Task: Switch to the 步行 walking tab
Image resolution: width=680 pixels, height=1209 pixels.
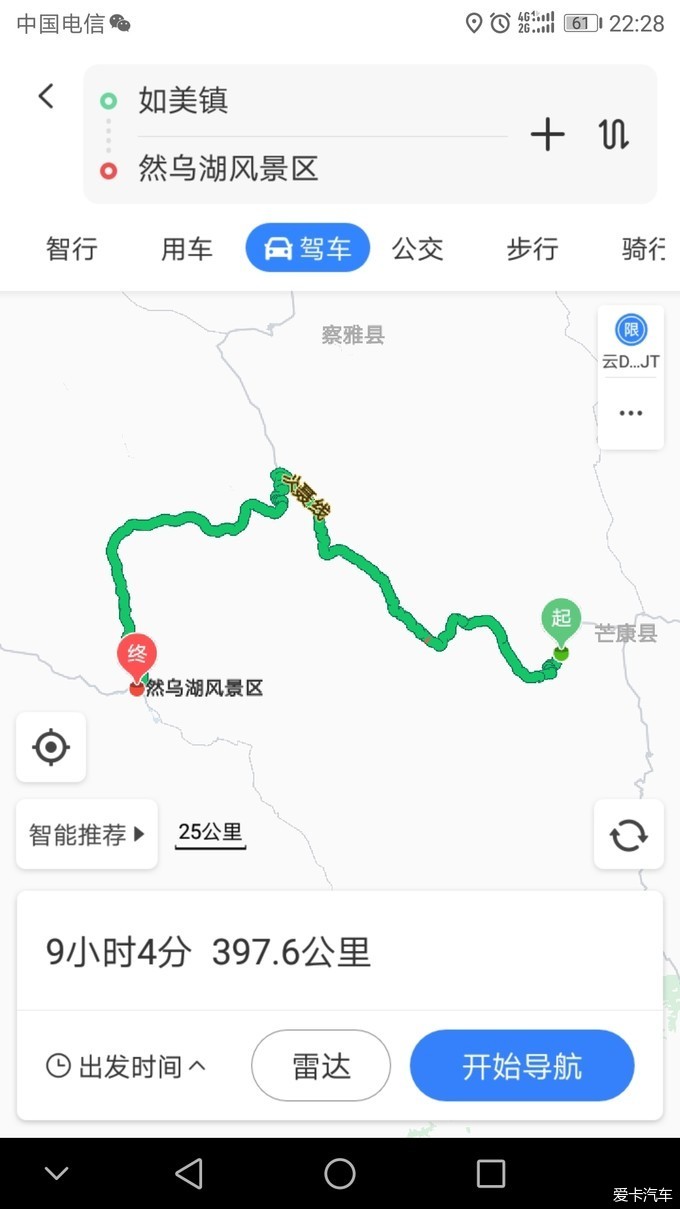Action: pyautogui.click(x=532, y=248)
